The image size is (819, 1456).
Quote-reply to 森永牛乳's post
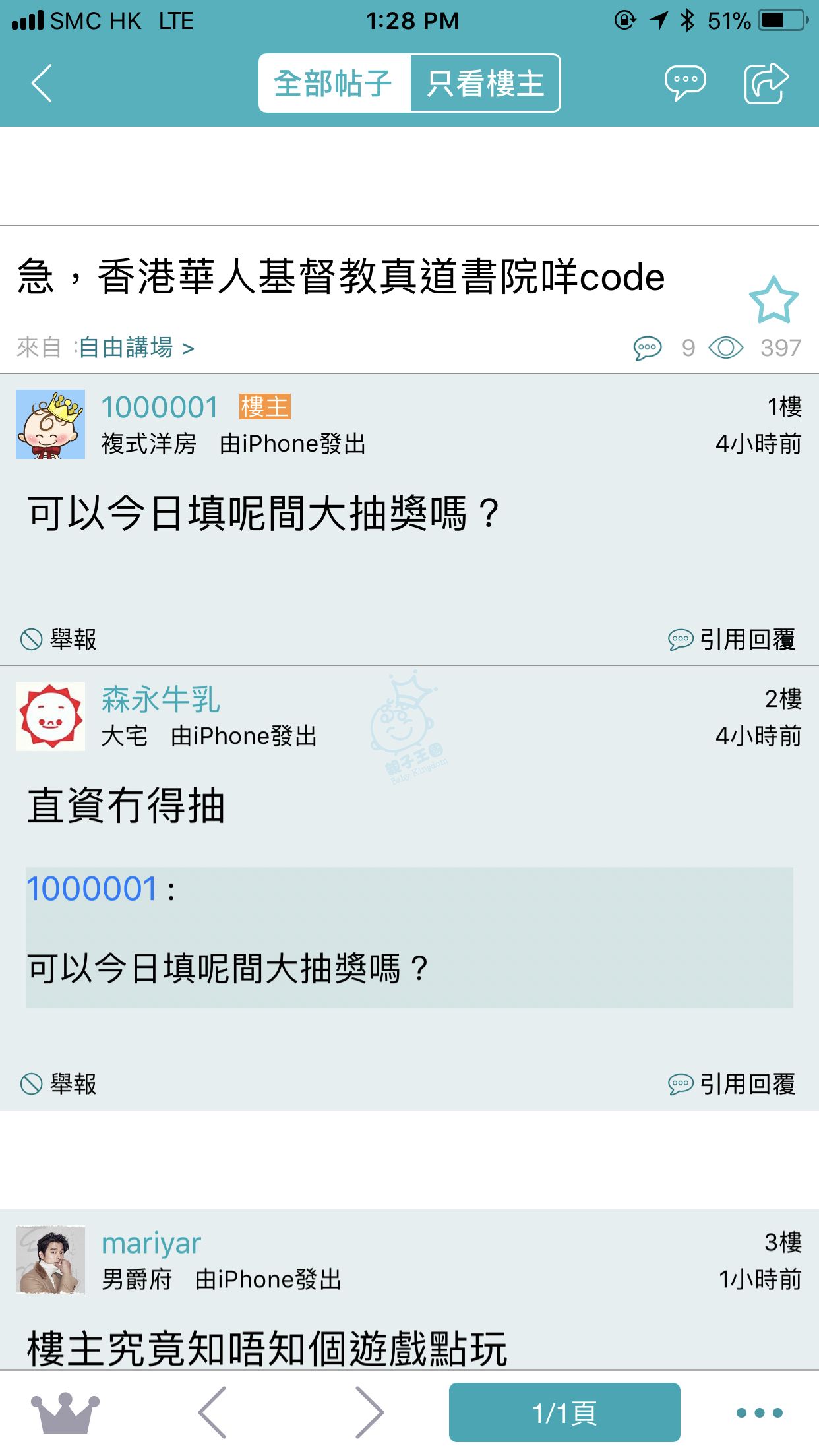pyautogui.click(x=732, y=1083)
